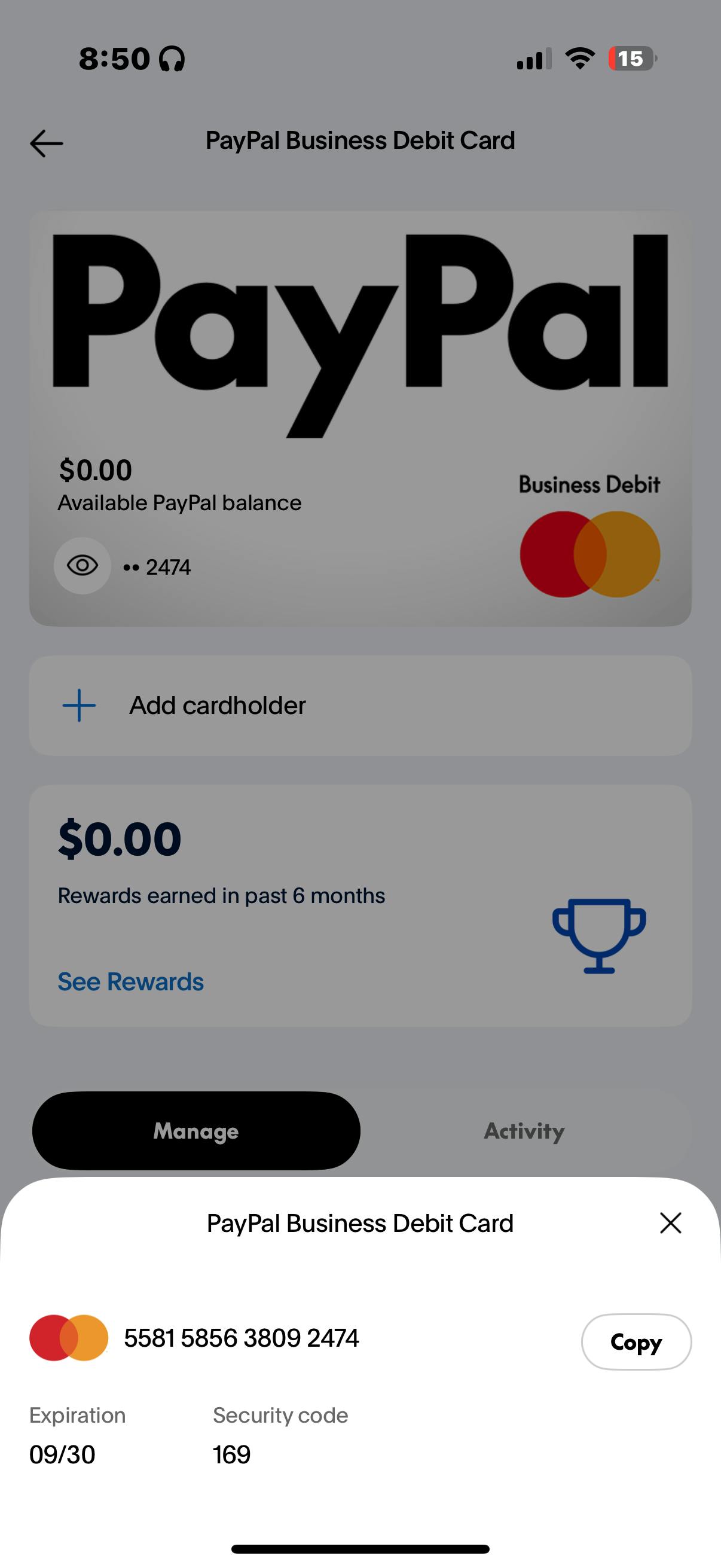Viewport: 721px width, 1568px height.
Task: Select the Manage tab
Action: [x=196, y=1130]
